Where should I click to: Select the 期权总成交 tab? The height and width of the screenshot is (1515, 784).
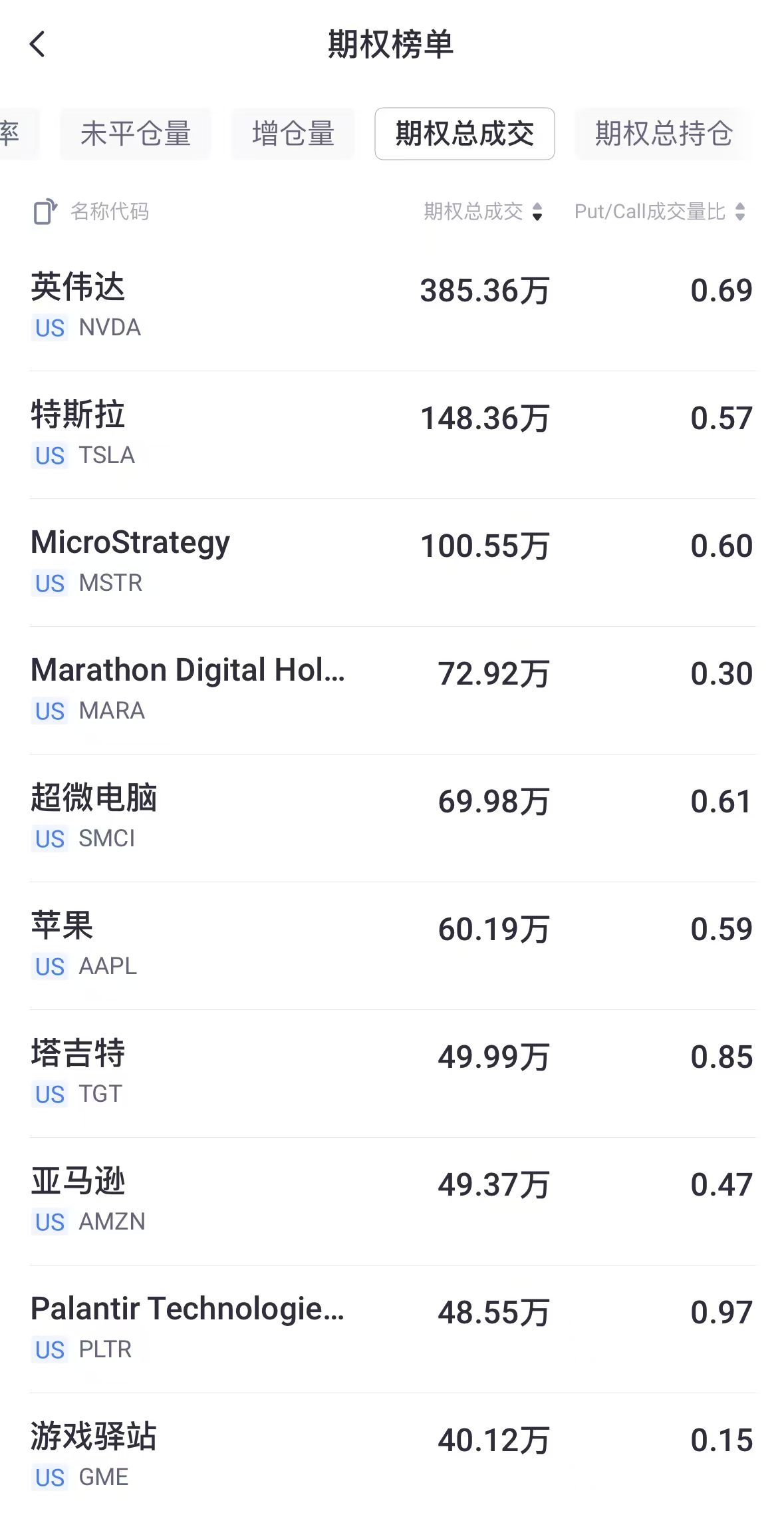click(x=464, y=134)
